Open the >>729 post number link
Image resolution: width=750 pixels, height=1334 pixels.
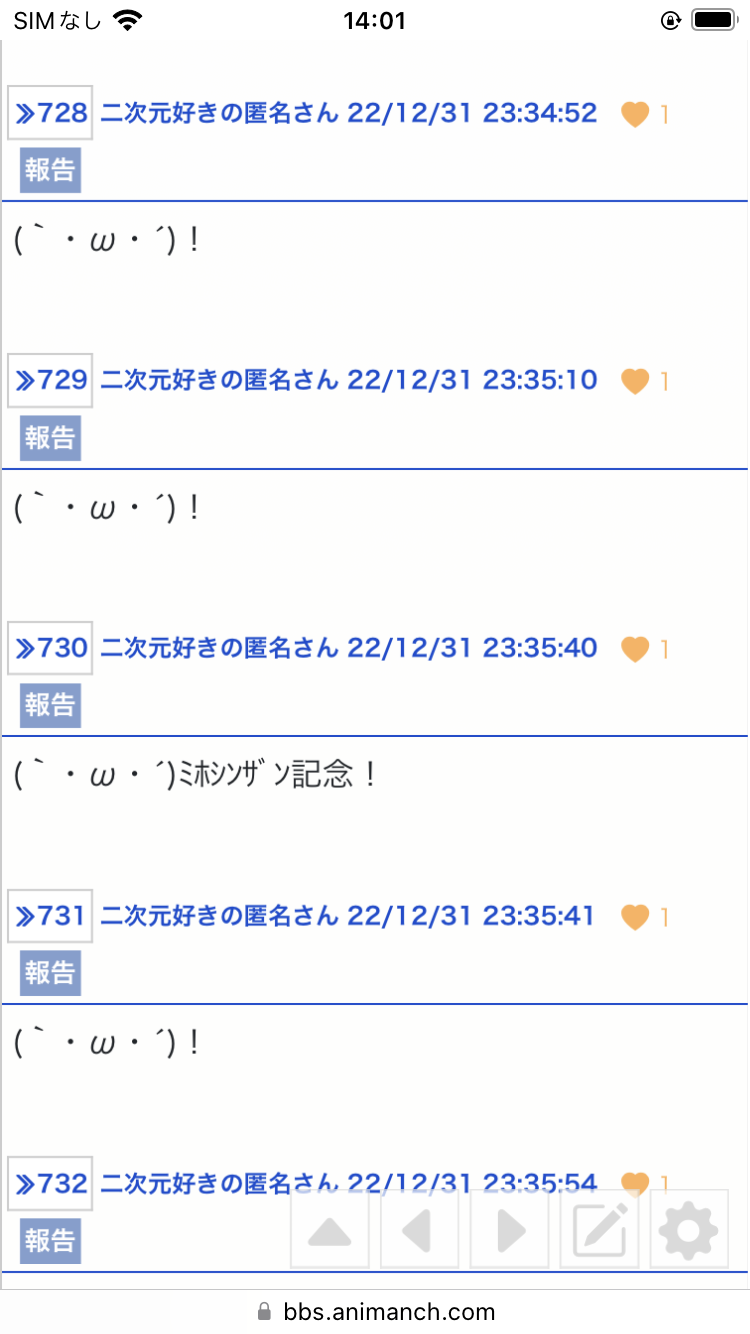(50, 380)
